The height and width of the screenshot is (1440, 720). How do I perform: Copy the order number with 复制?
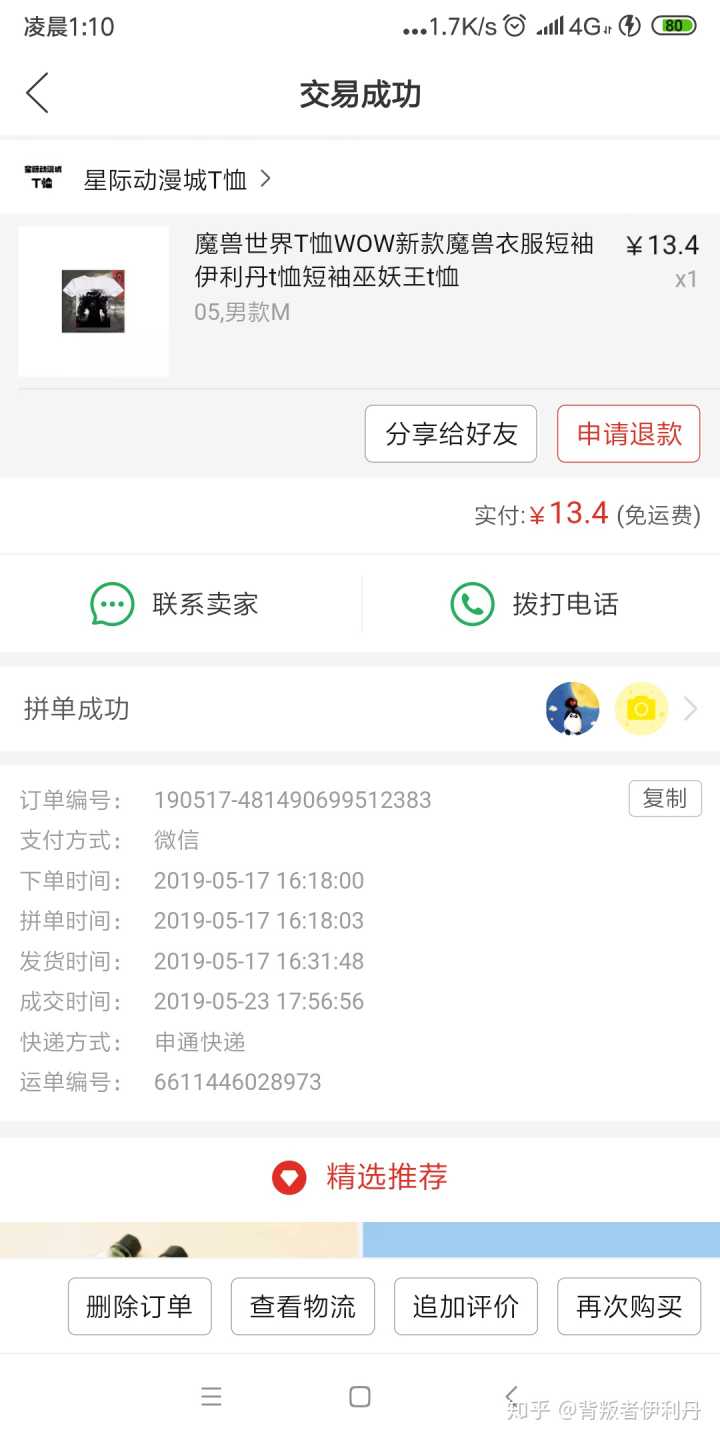pyautogui.click(x=664, y=798)
